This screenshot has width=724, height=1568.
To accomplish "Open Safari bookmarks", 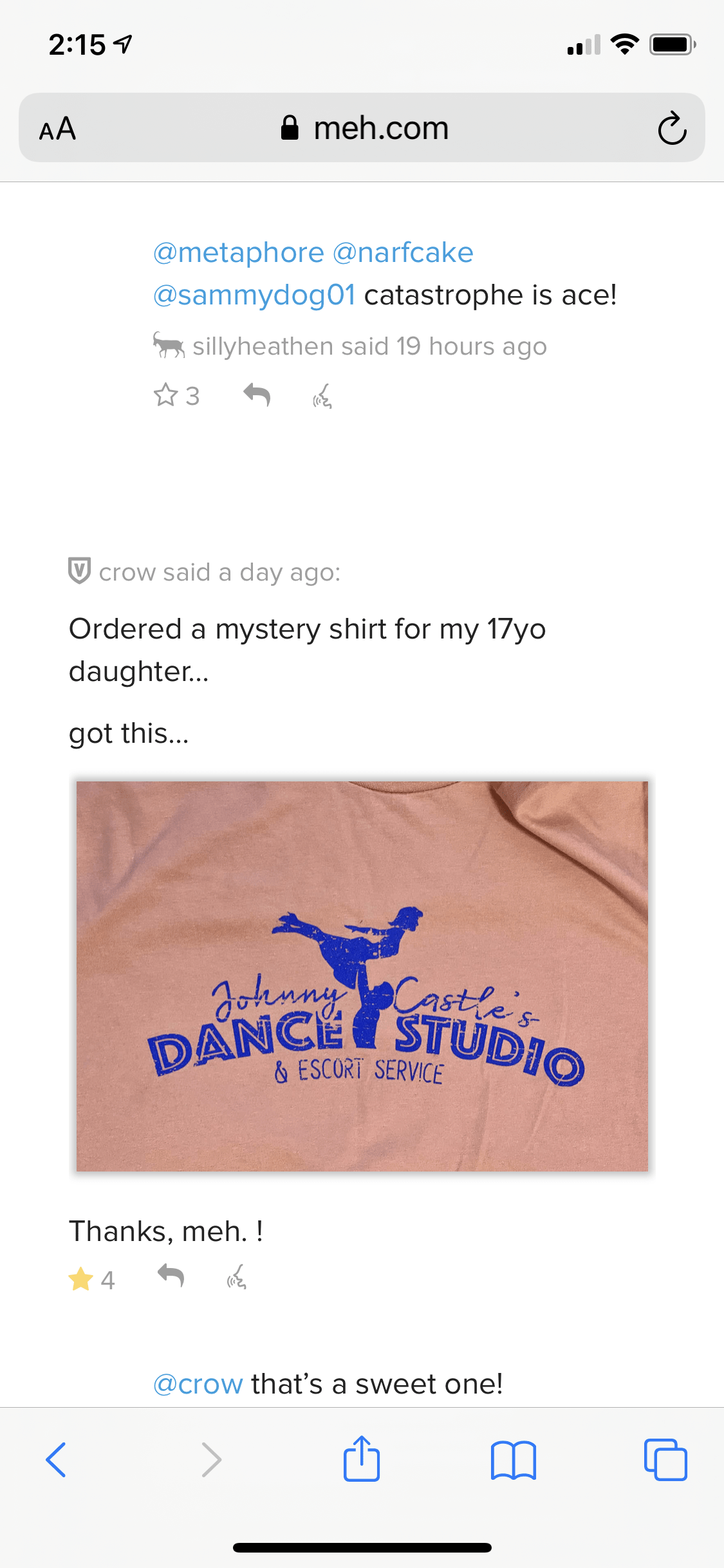I will tap(513, 1460).
